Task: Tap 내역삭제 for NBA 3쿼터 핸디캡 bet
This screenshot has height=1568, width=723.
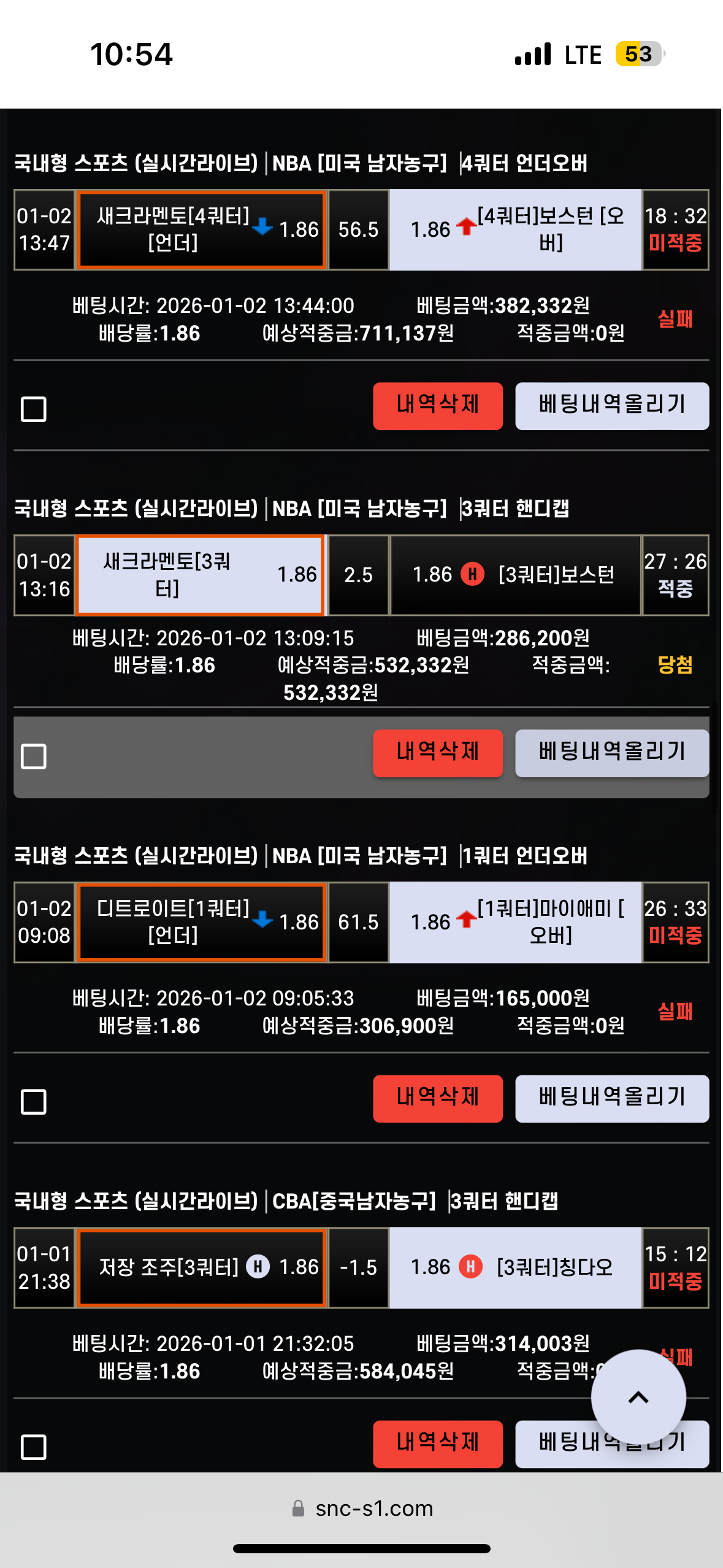Action: (437, 753)
